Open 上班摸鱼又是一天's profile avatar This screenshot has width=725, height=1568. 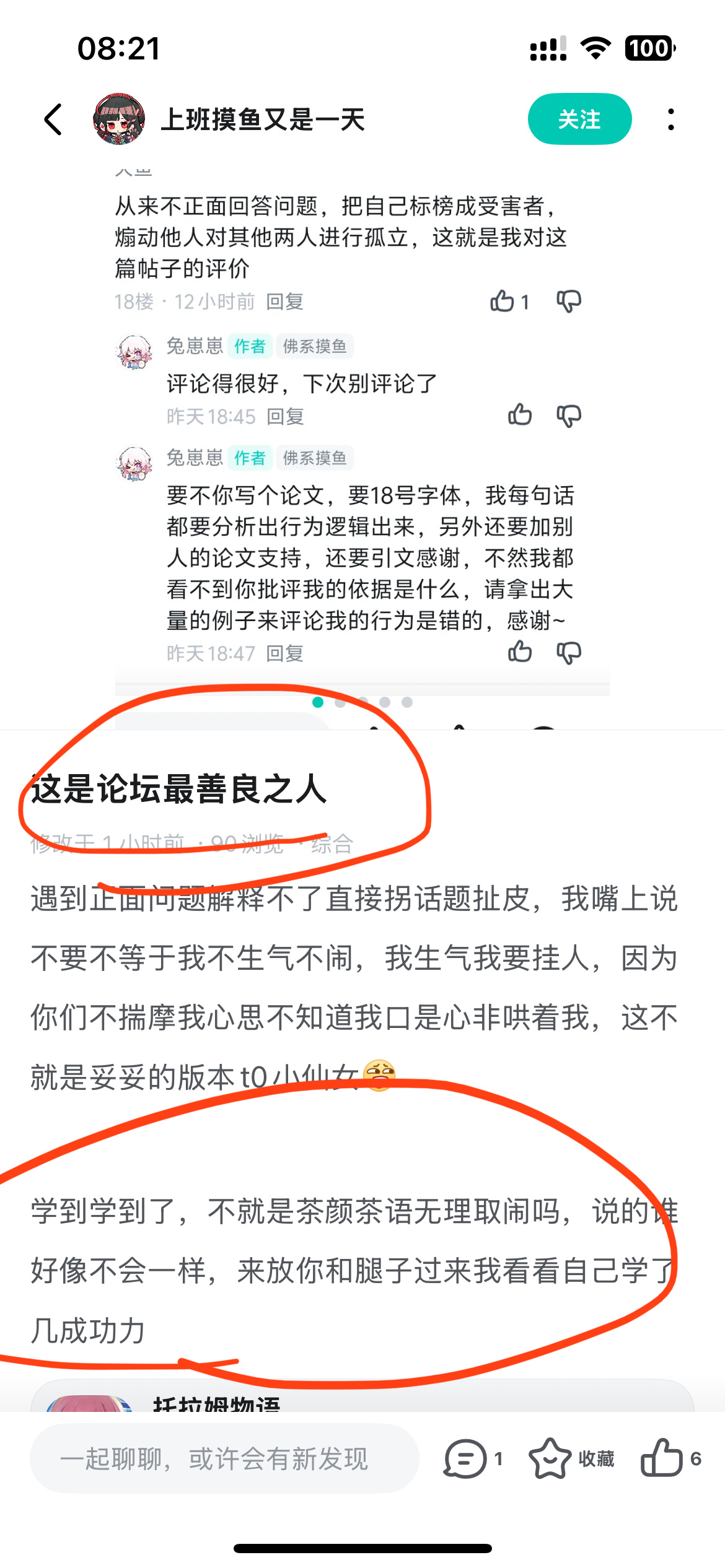(118, 119)
